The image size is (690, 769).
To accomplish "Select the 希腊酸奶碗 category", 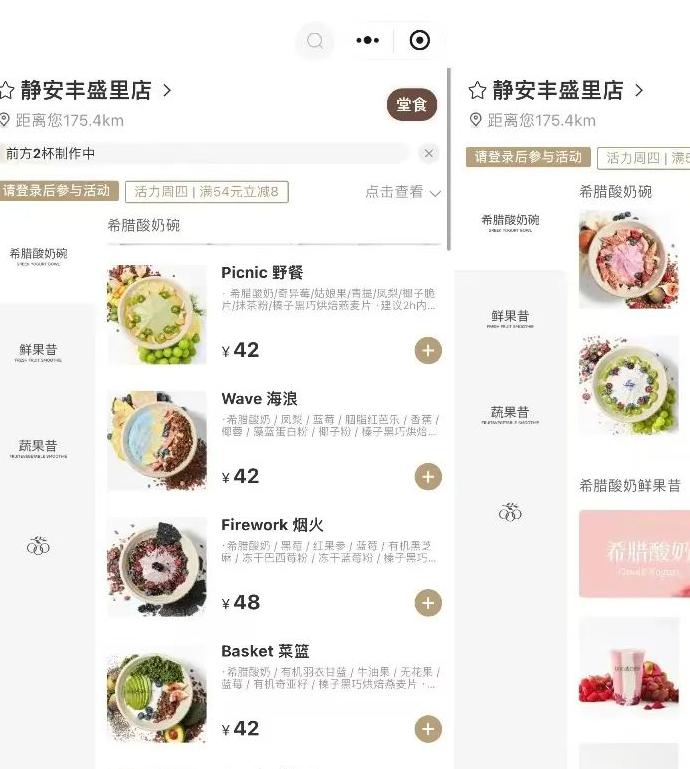I will 38,256.
